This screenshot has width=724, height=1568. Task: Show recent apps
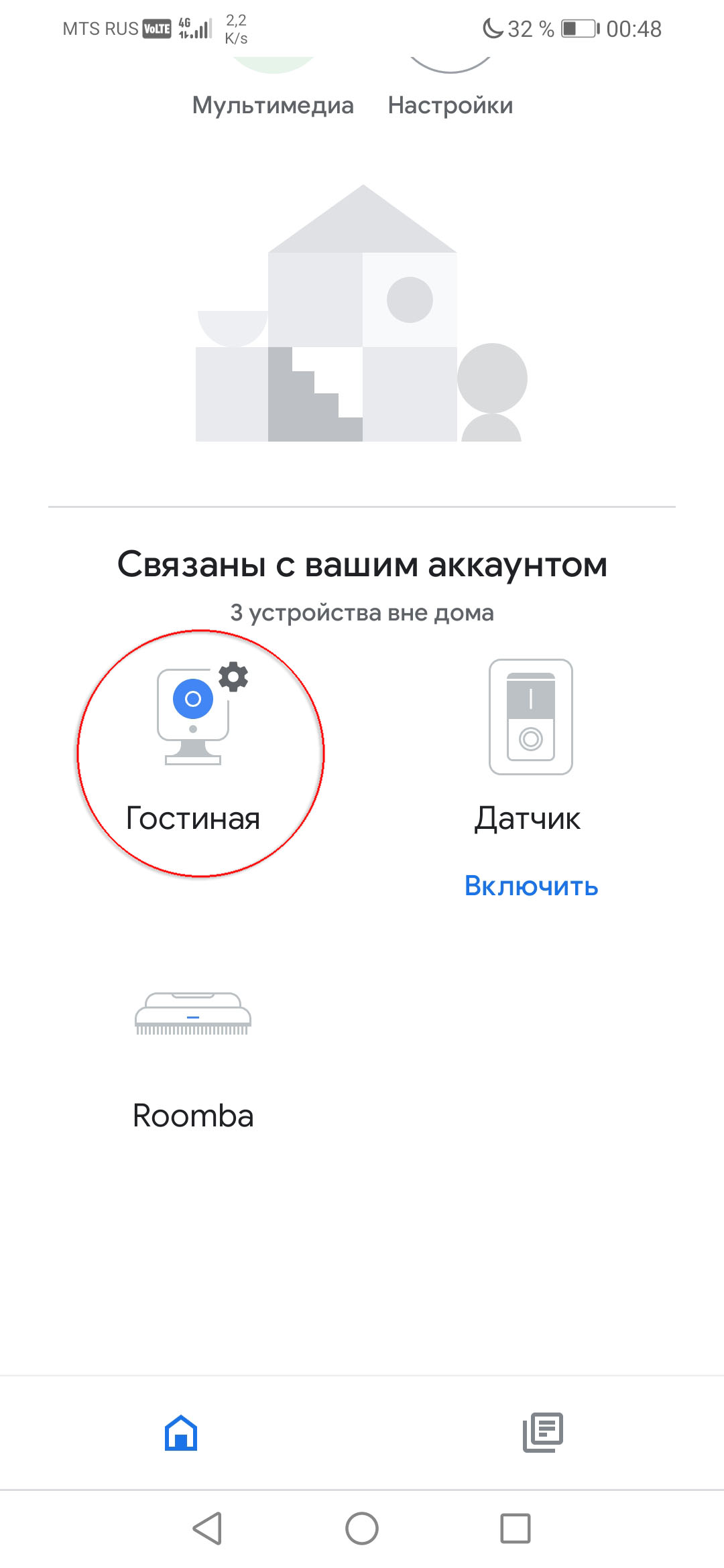tap(515, 1528)
